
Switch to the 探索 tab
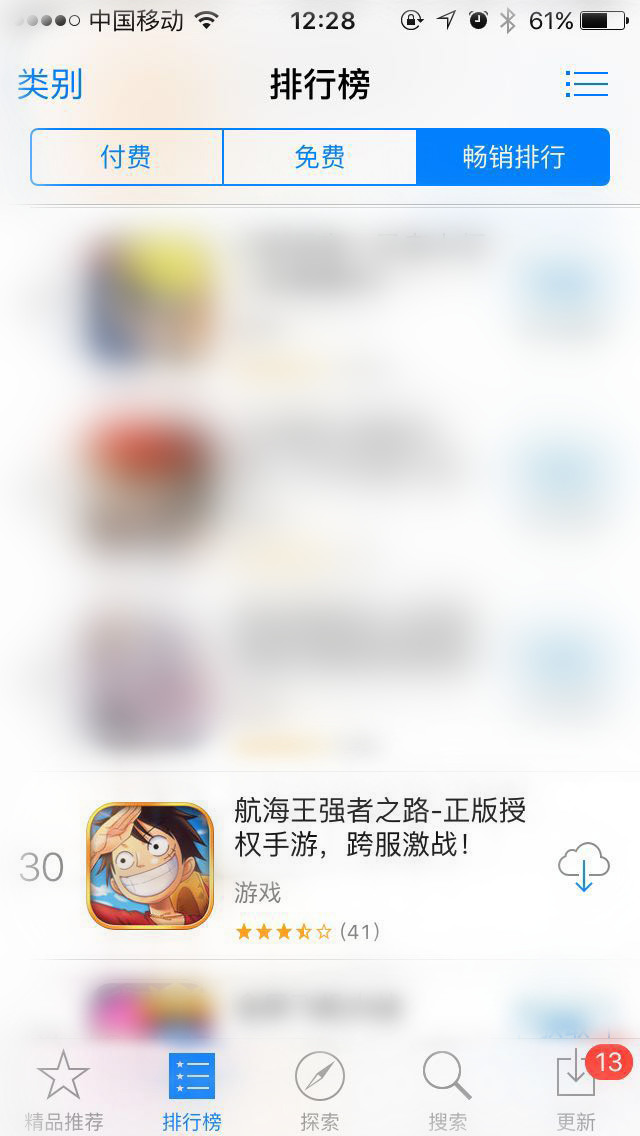click(319, 1091)
